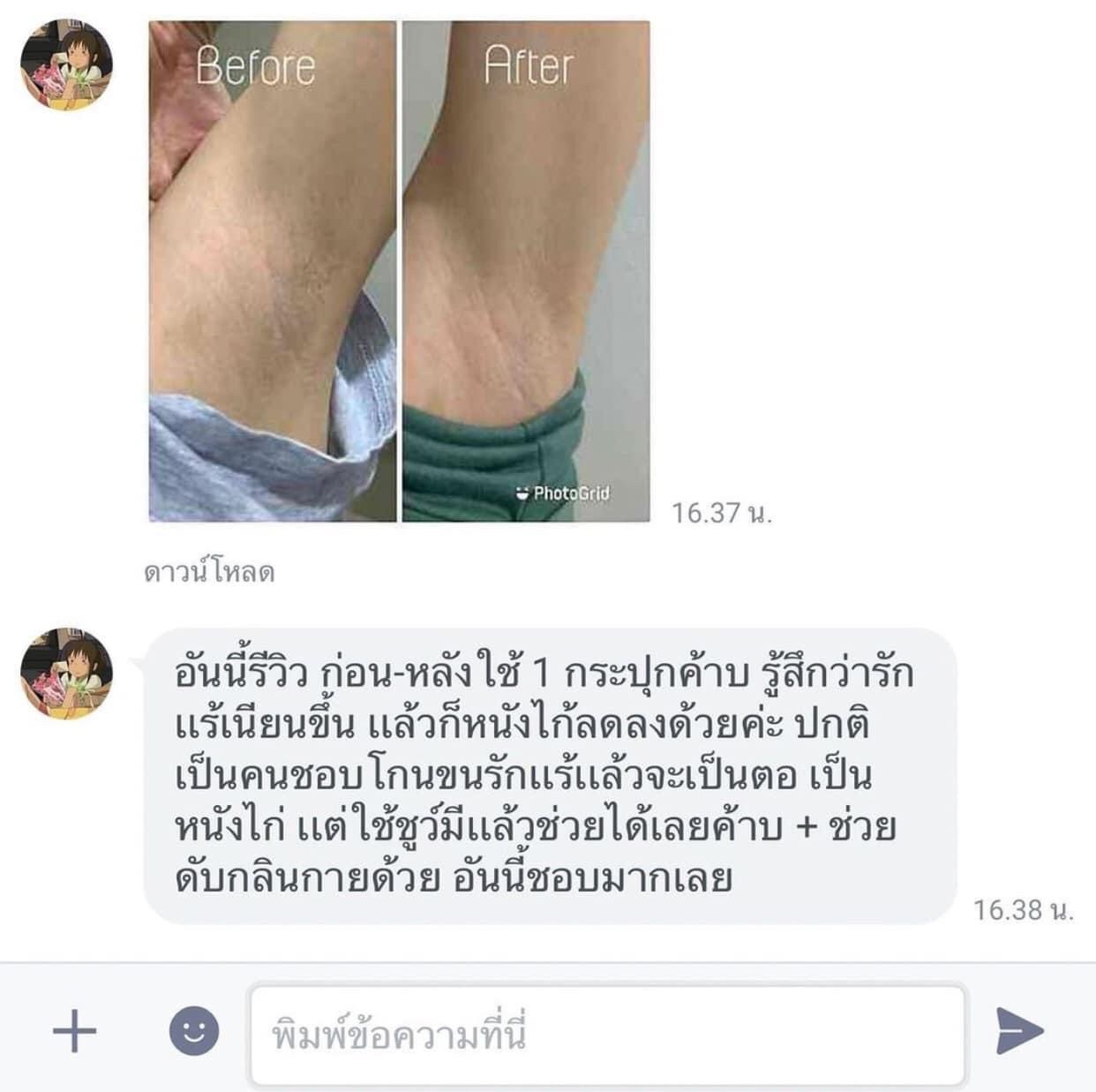
Task: Open the before-after photo in the chat
Action: 399,271
